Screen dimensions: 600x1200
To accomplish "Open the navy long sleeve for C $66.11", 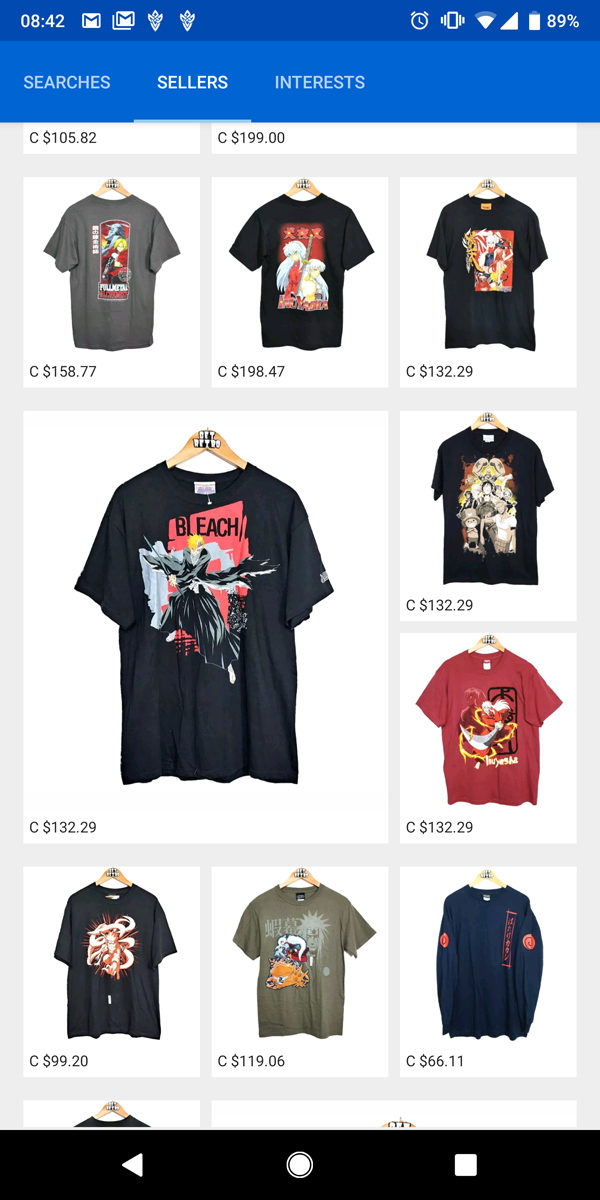I will point(488,972).
